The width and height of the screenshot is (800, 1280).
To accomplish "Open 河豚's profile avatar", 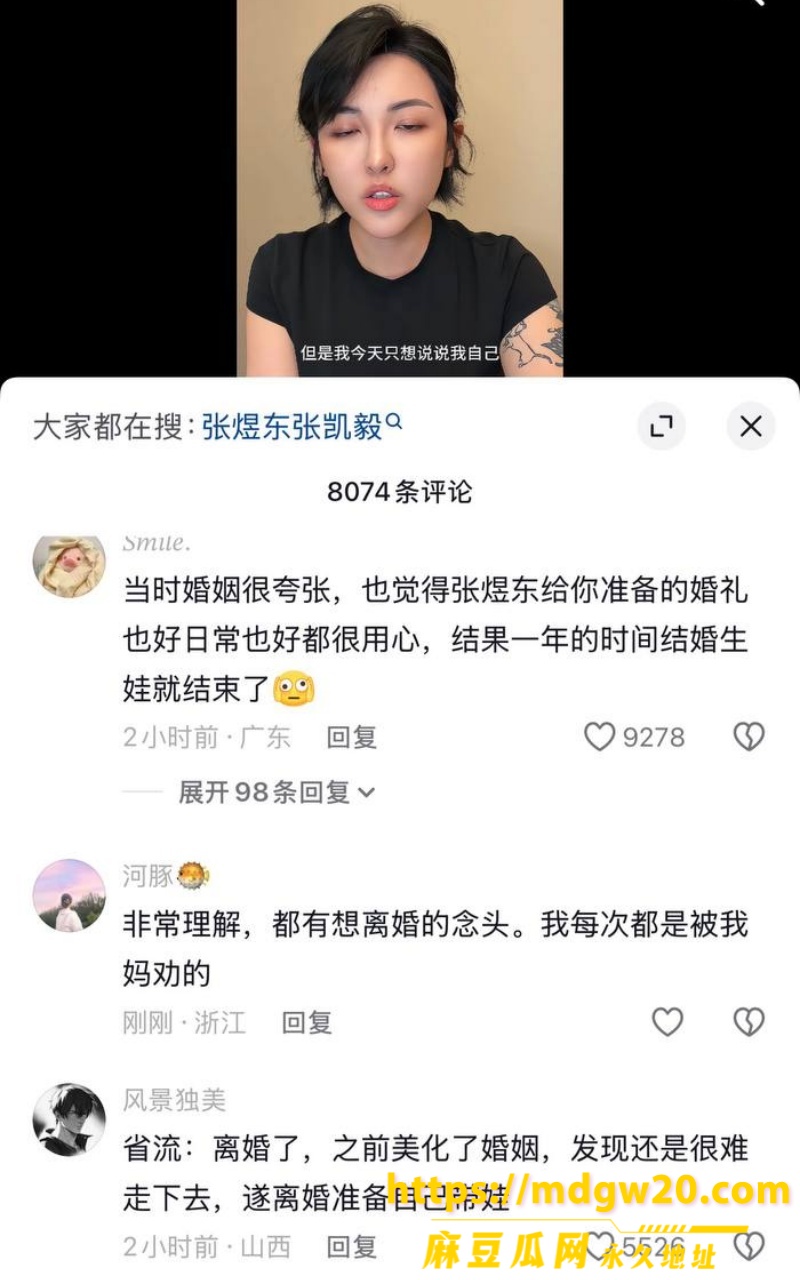I will click(69, 895).
